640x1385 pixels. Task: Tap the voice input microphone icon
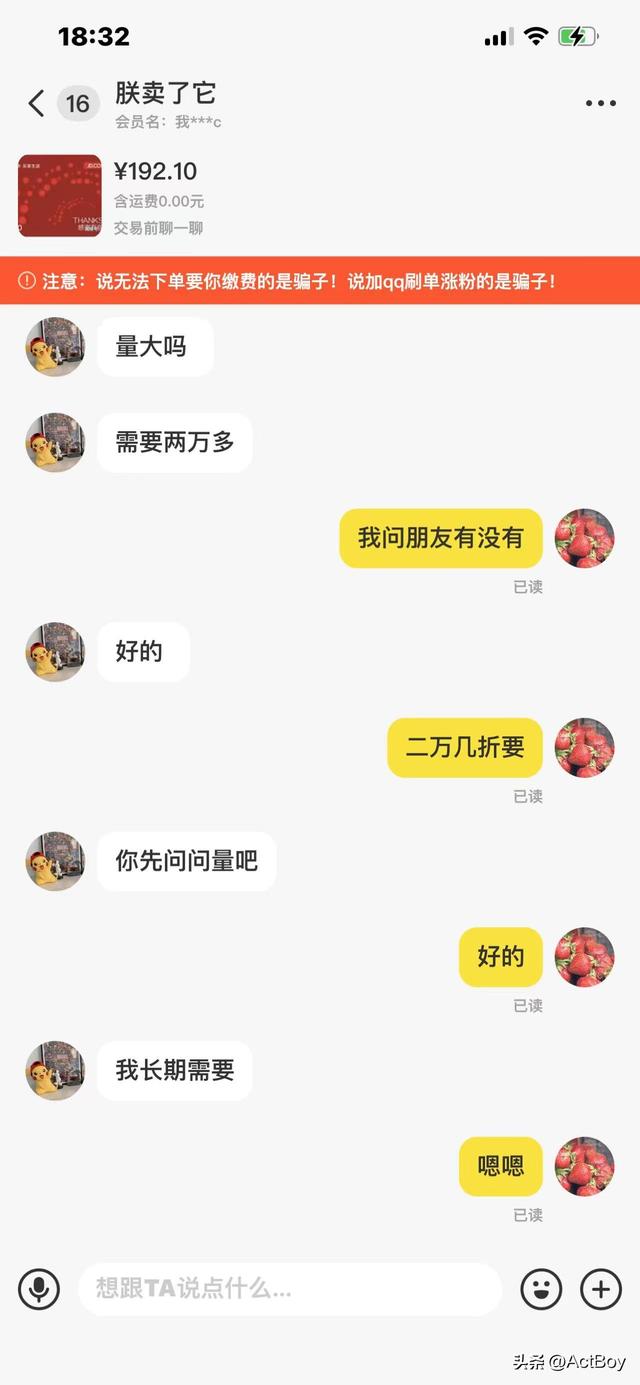(x=39, y=1289)
